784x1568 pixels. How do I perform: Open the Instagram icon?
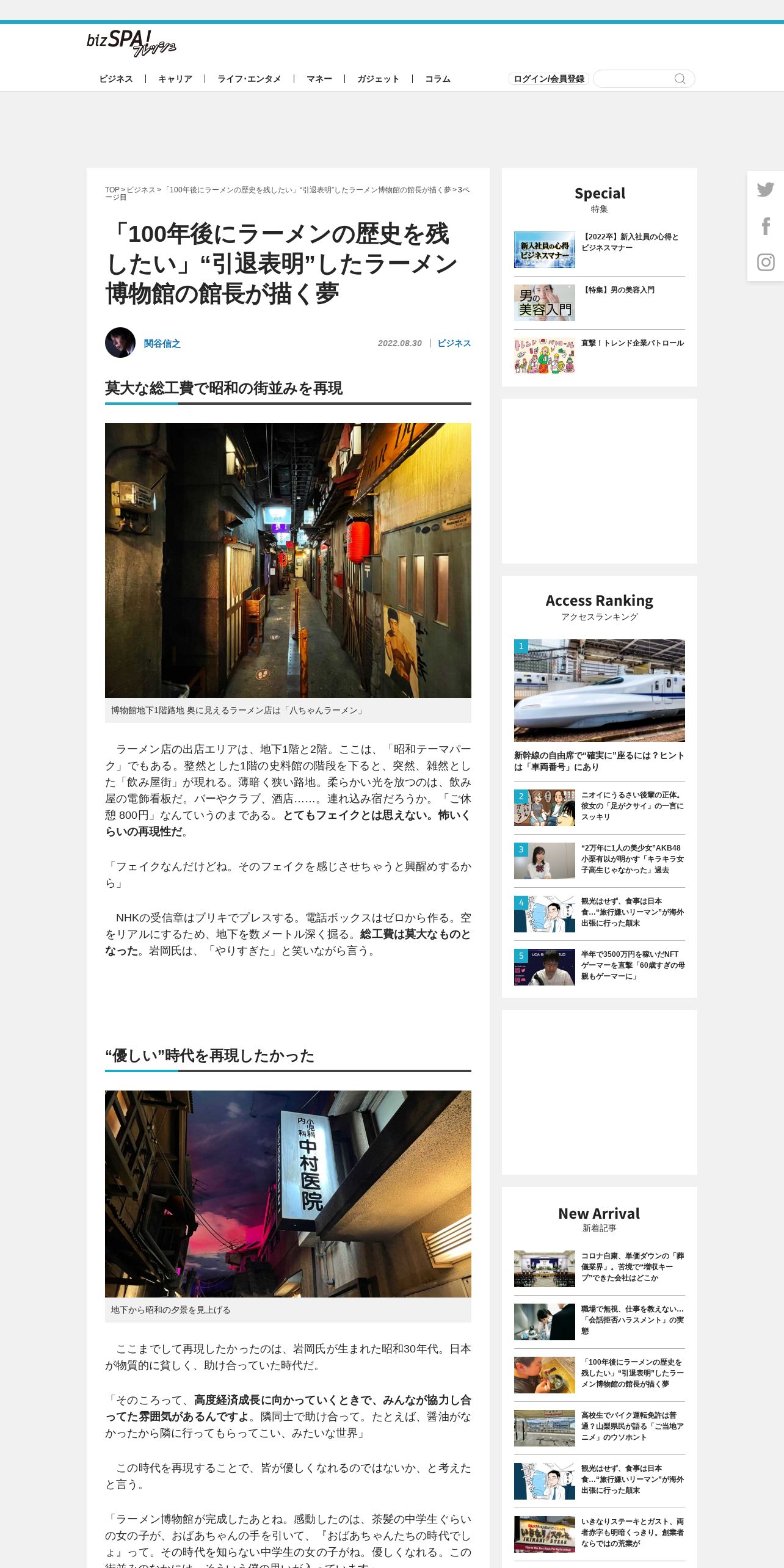point(766,263)
